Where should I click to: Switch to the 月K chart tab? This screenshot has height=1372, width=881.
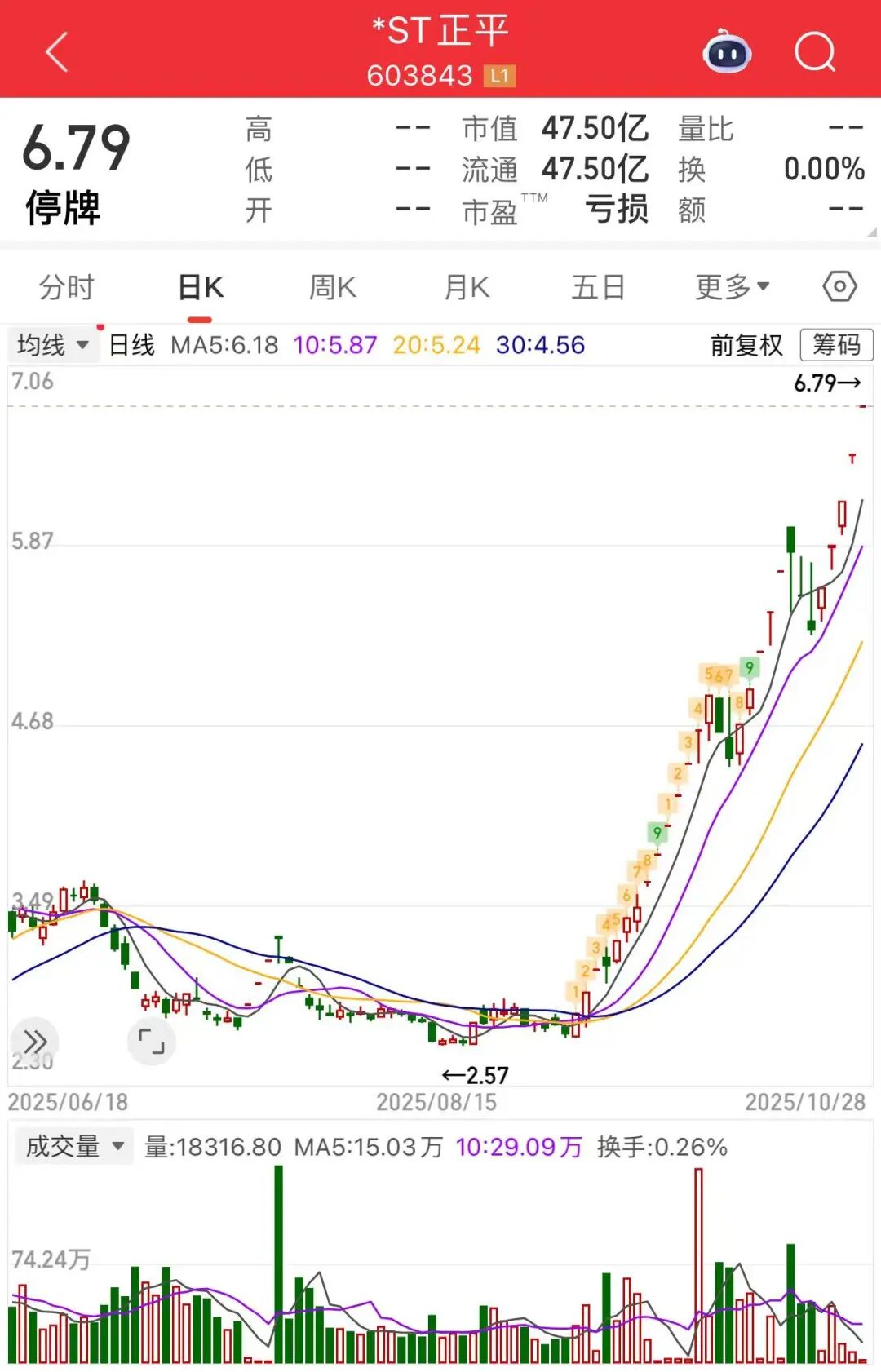[x=467, y=287]
